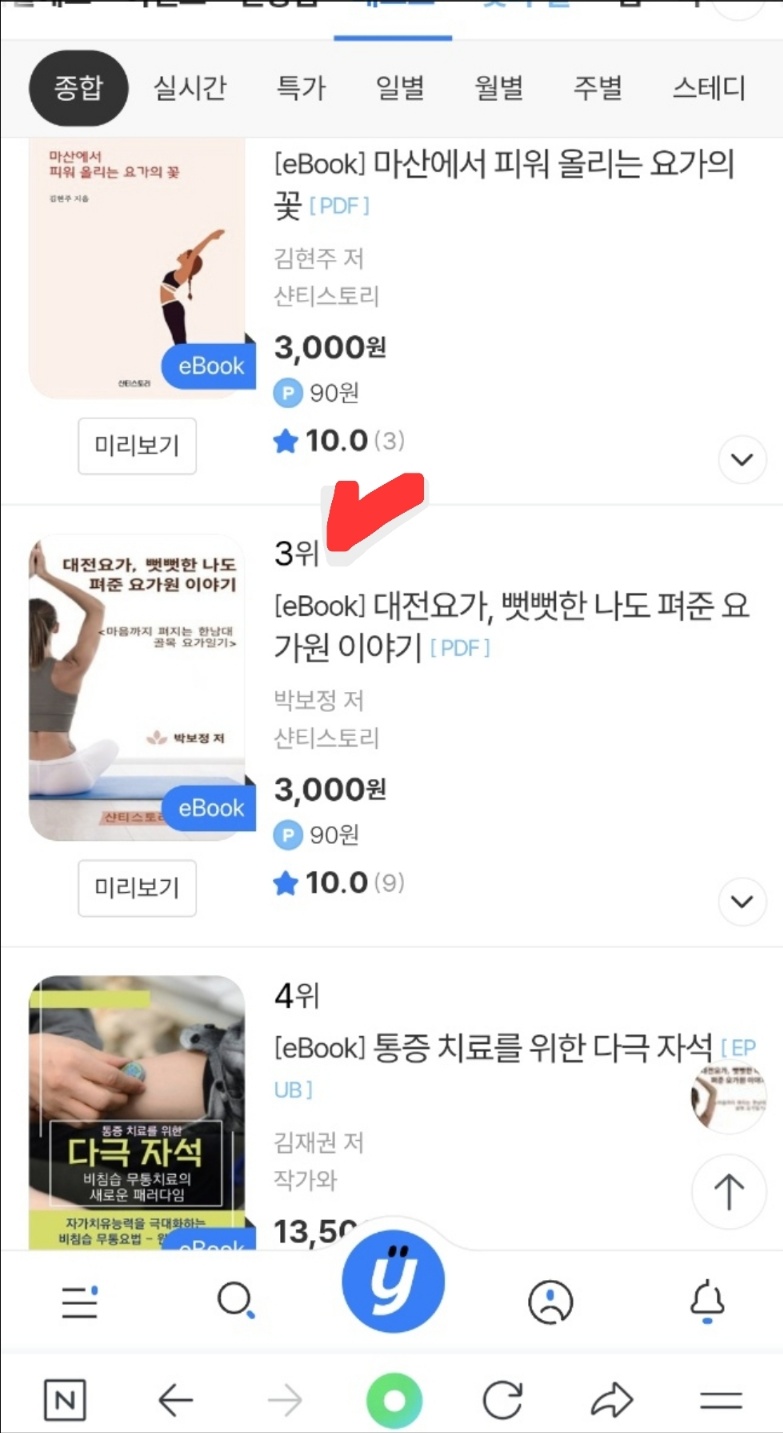The height and width of the screenshot is (1433, 783).
Task: Open 대전요가 book cover image
Action: coord(137,690)
